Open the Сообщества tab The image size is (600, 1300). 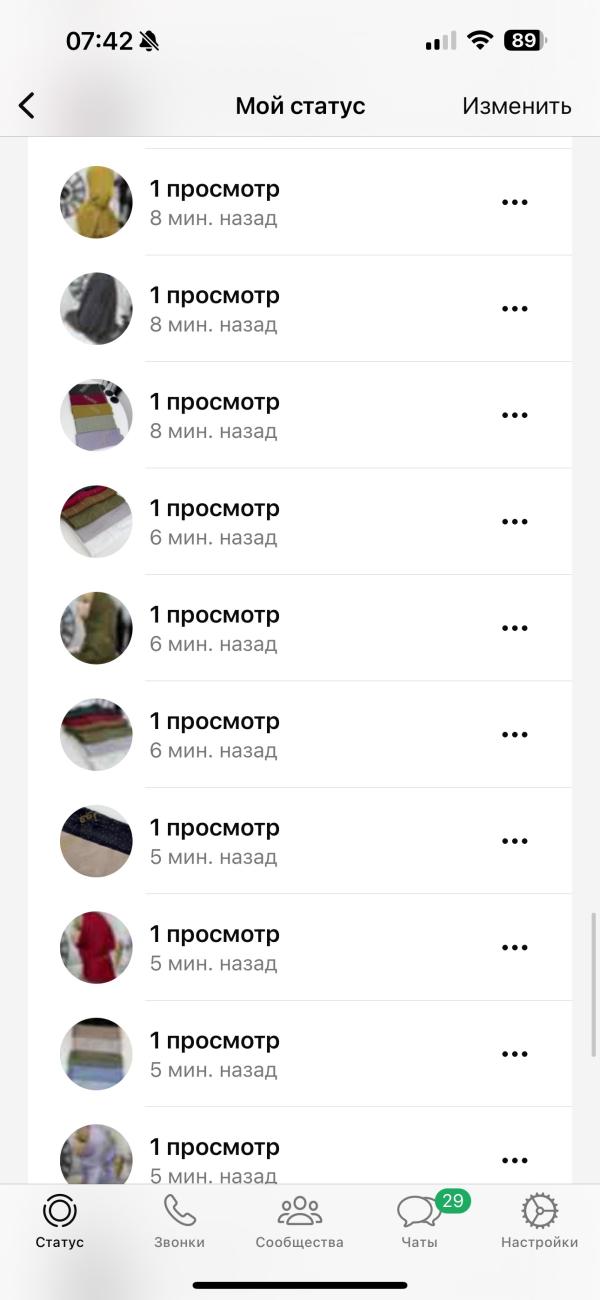coord(299,1222)
